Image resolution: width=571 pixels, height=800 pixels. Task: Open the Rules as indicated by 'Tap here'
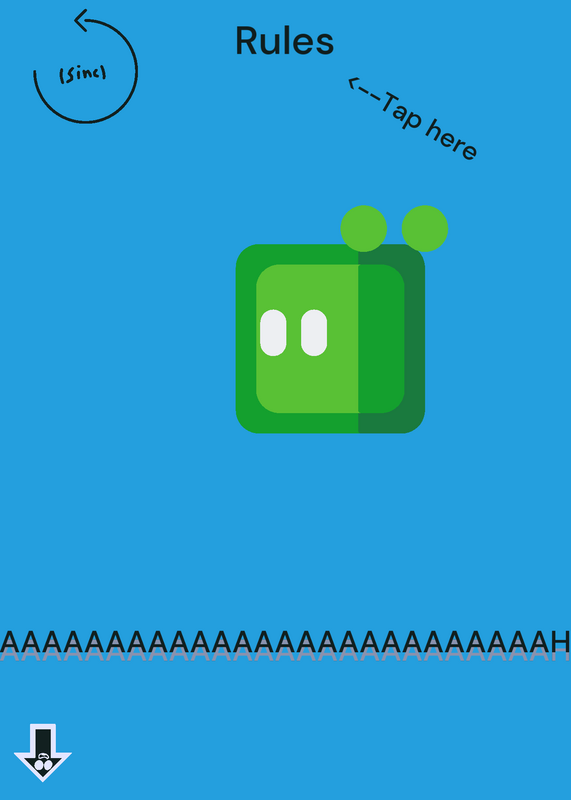284,41
